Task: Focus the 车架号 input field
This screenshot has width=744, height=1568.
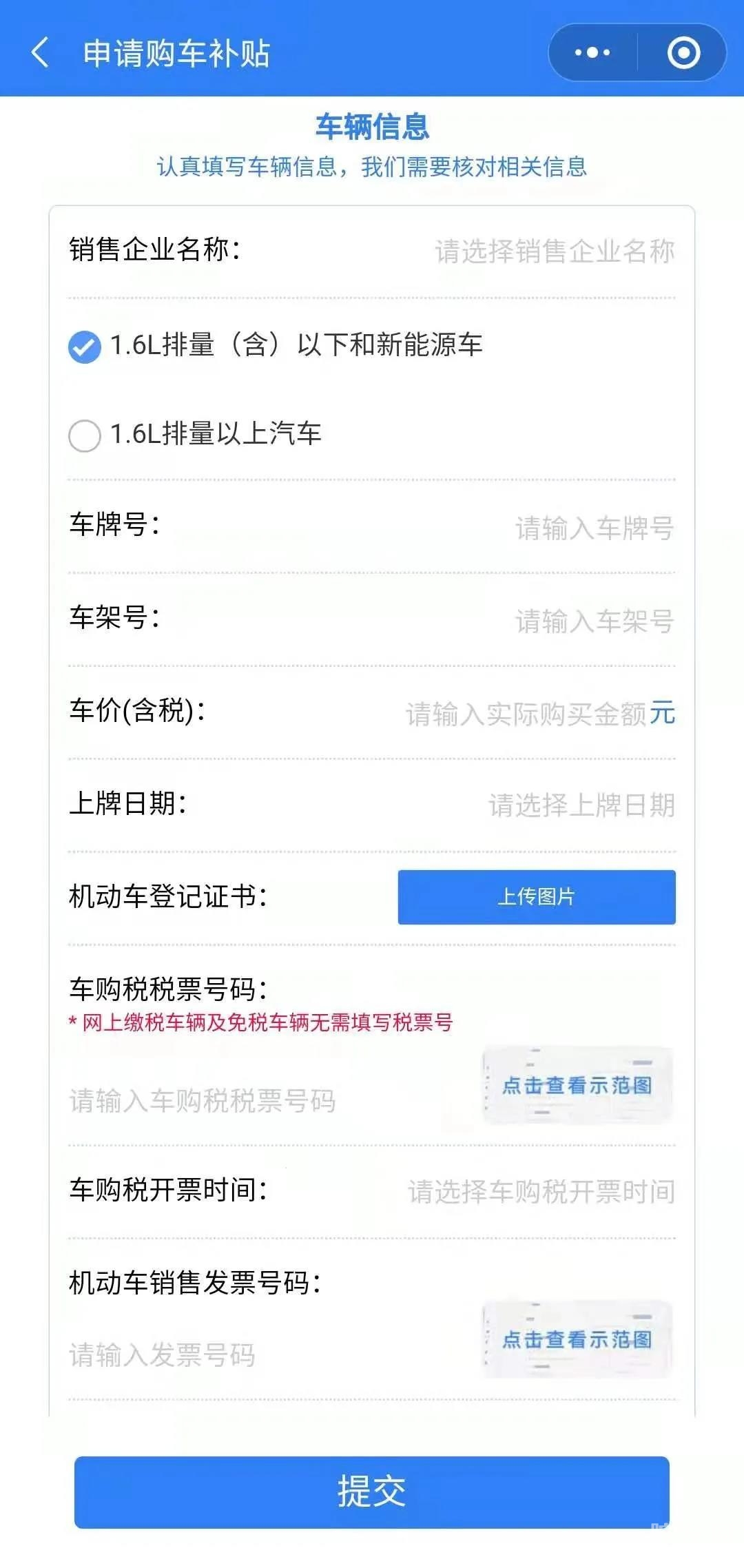Action: 594,621
